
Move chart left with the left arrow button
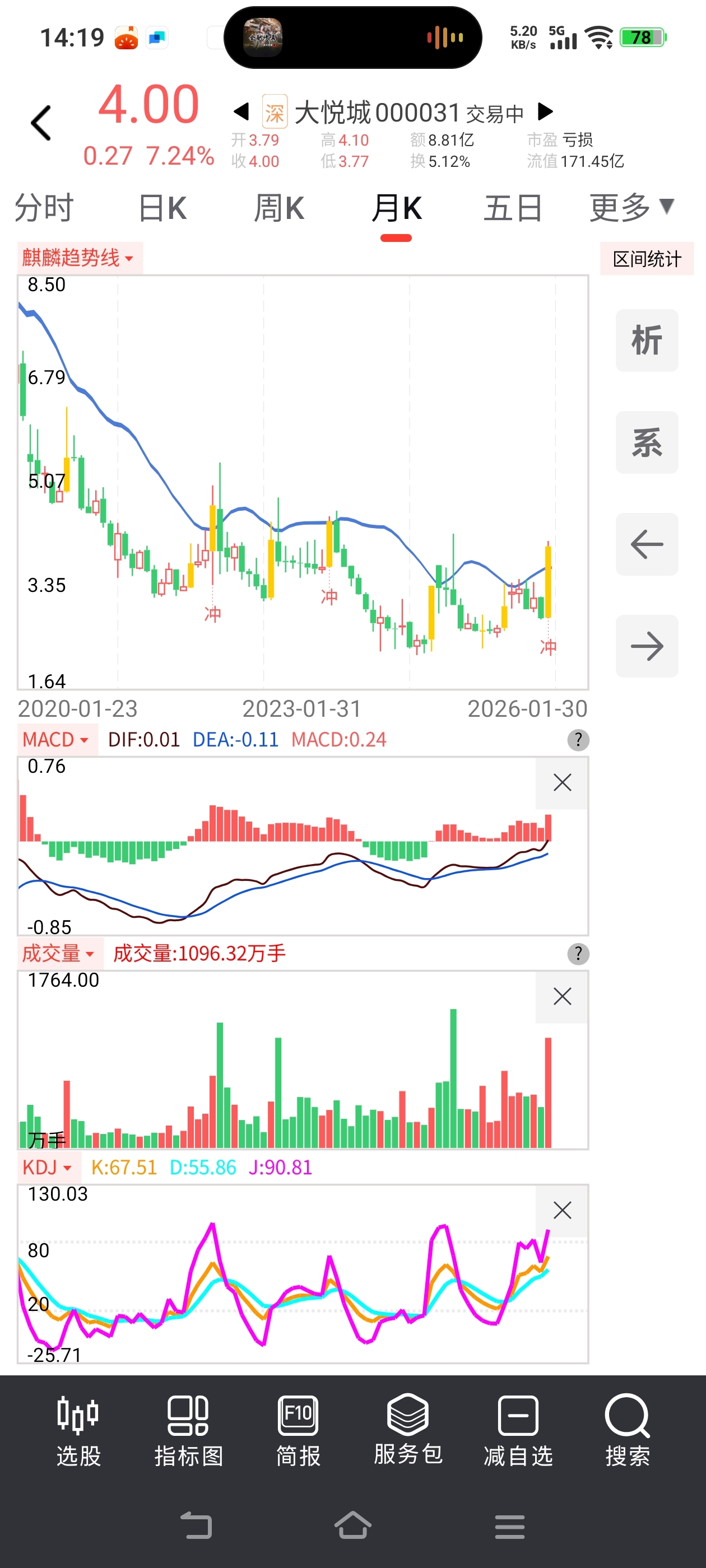click(x=646, y=544)
